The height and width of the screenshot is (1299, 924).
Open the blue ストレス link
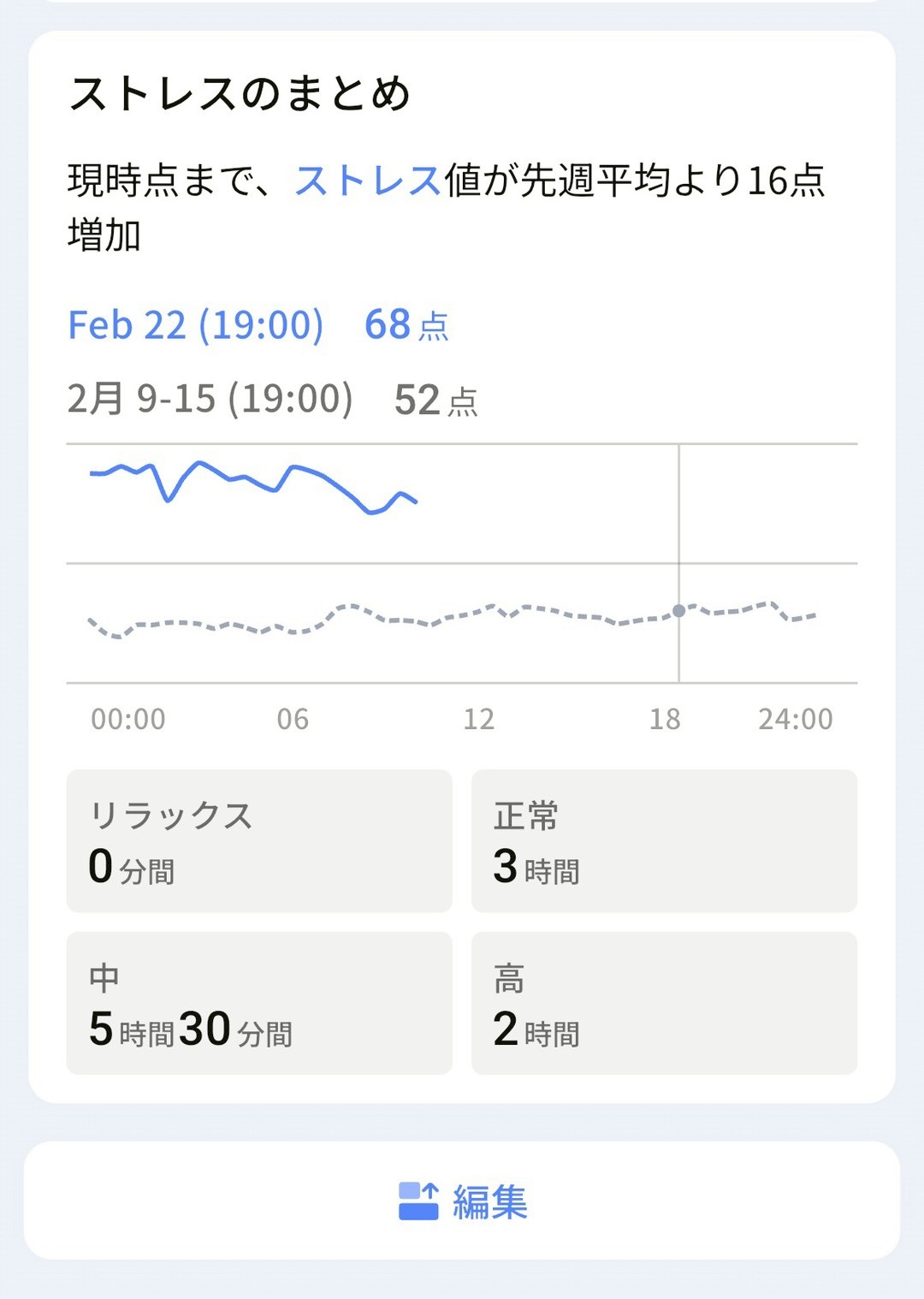click(368, 181)
